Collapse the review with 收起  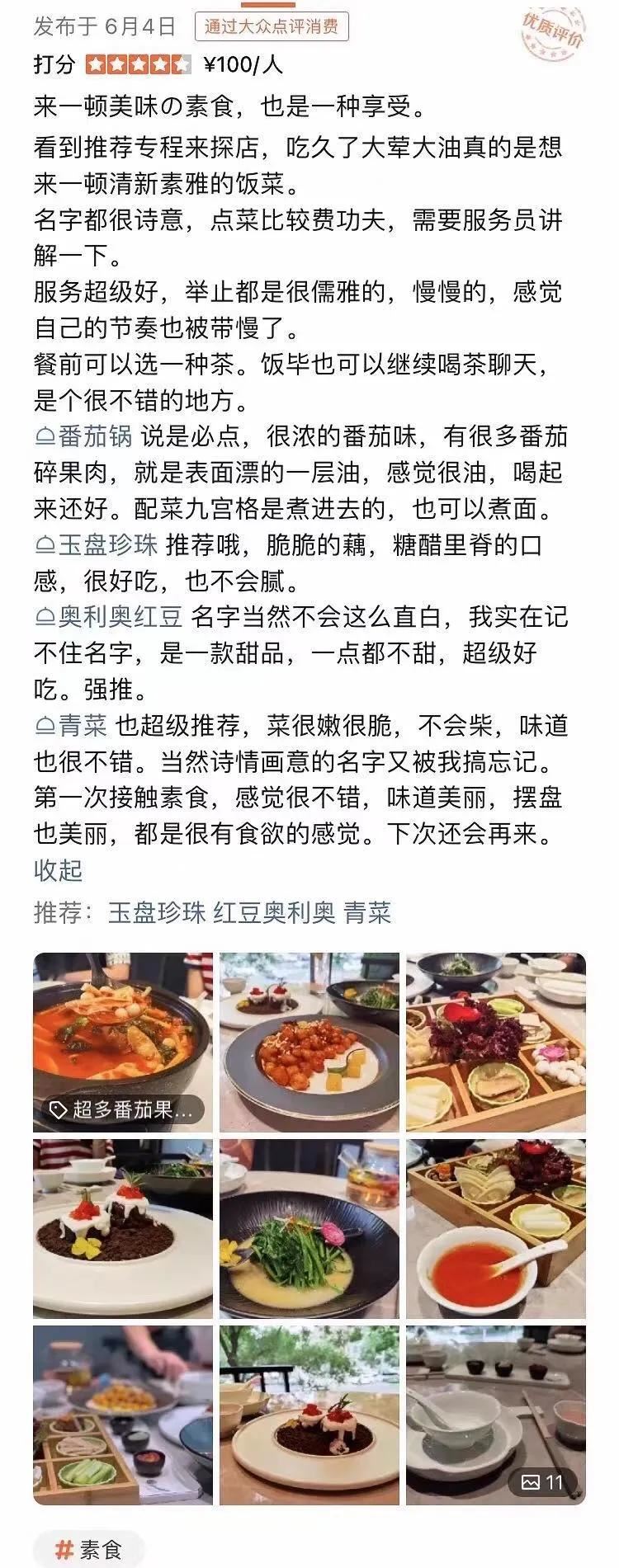[58, 870]
